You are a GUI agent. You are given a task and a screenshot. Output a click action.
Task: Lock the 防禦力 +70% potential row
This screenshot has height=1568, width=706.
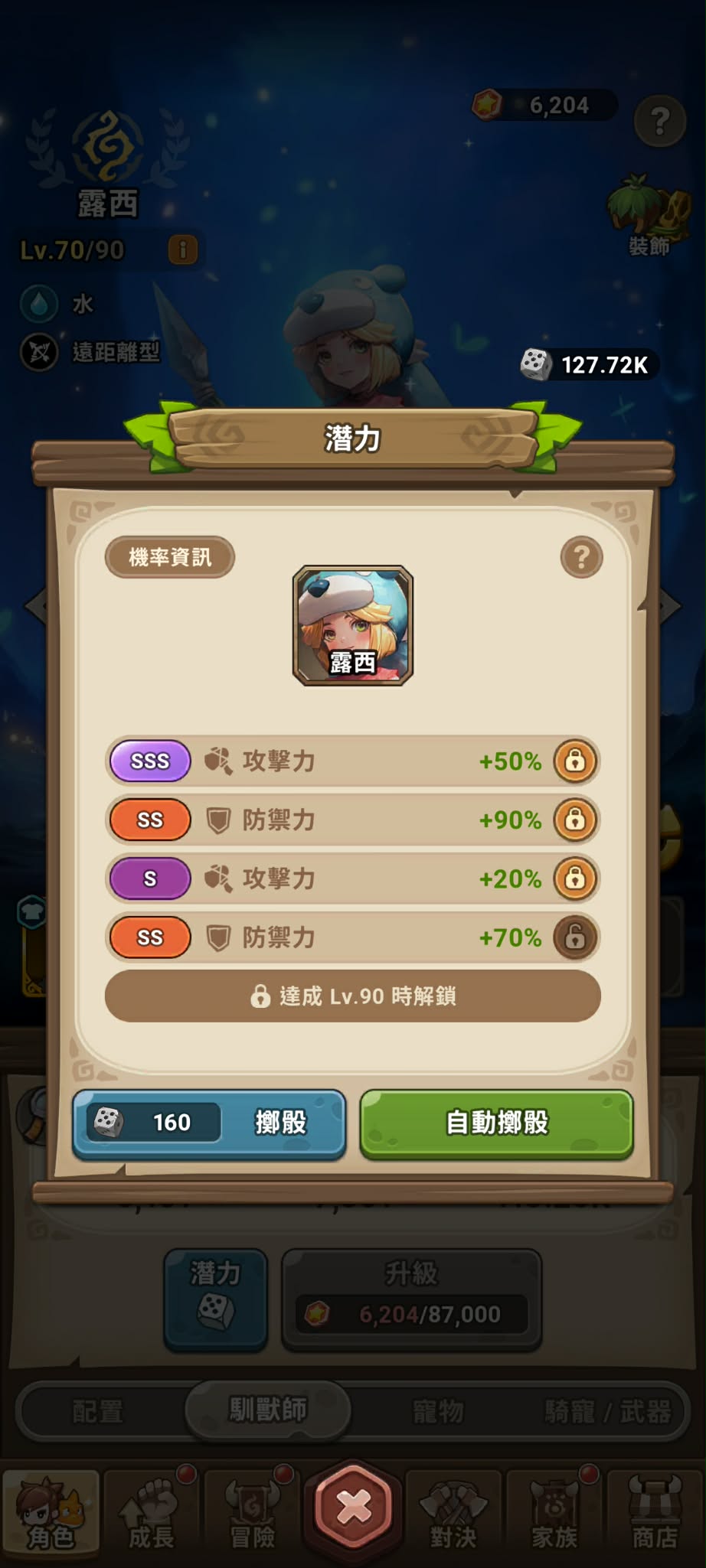click(575, 937)
